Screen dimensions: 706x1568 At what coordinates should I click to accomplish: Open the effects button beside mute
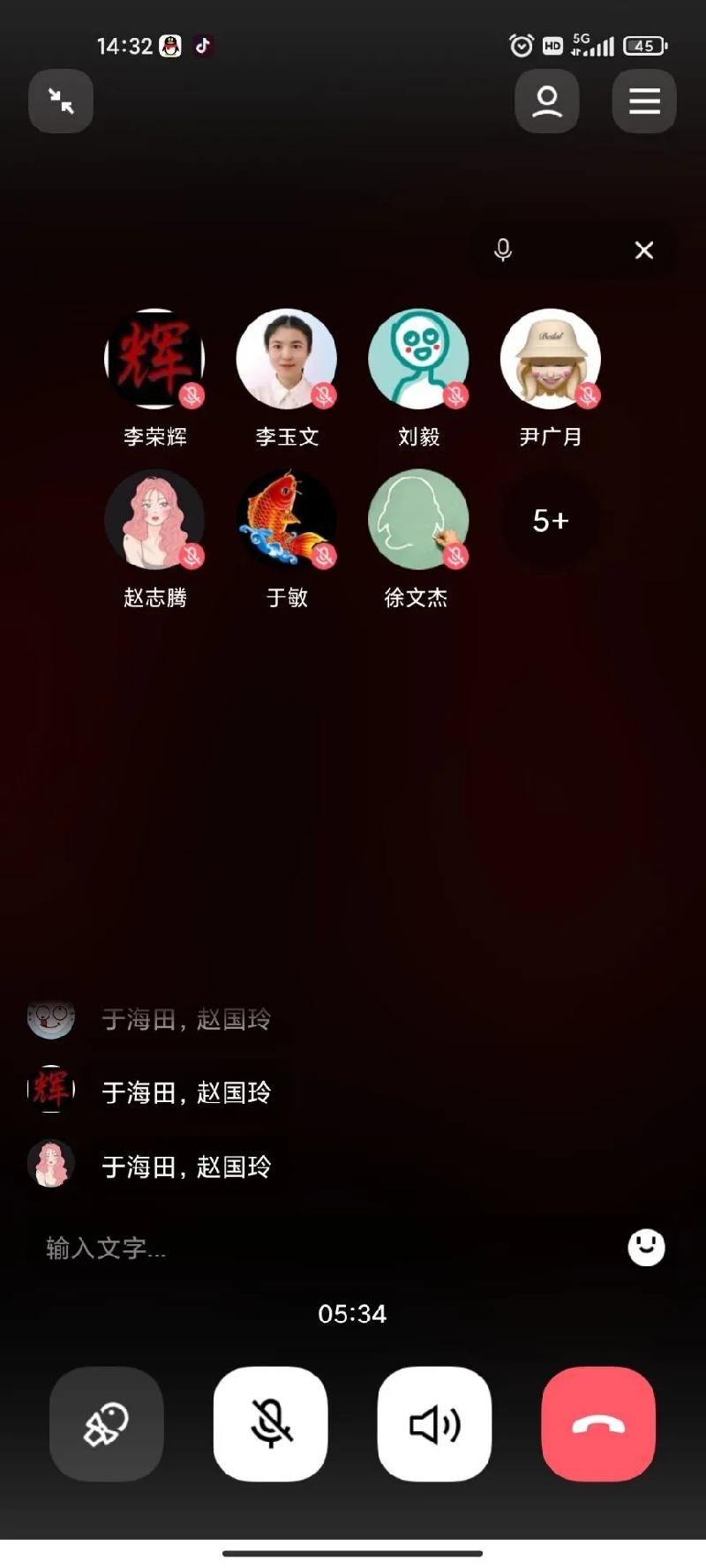[x=107, y=1423]
